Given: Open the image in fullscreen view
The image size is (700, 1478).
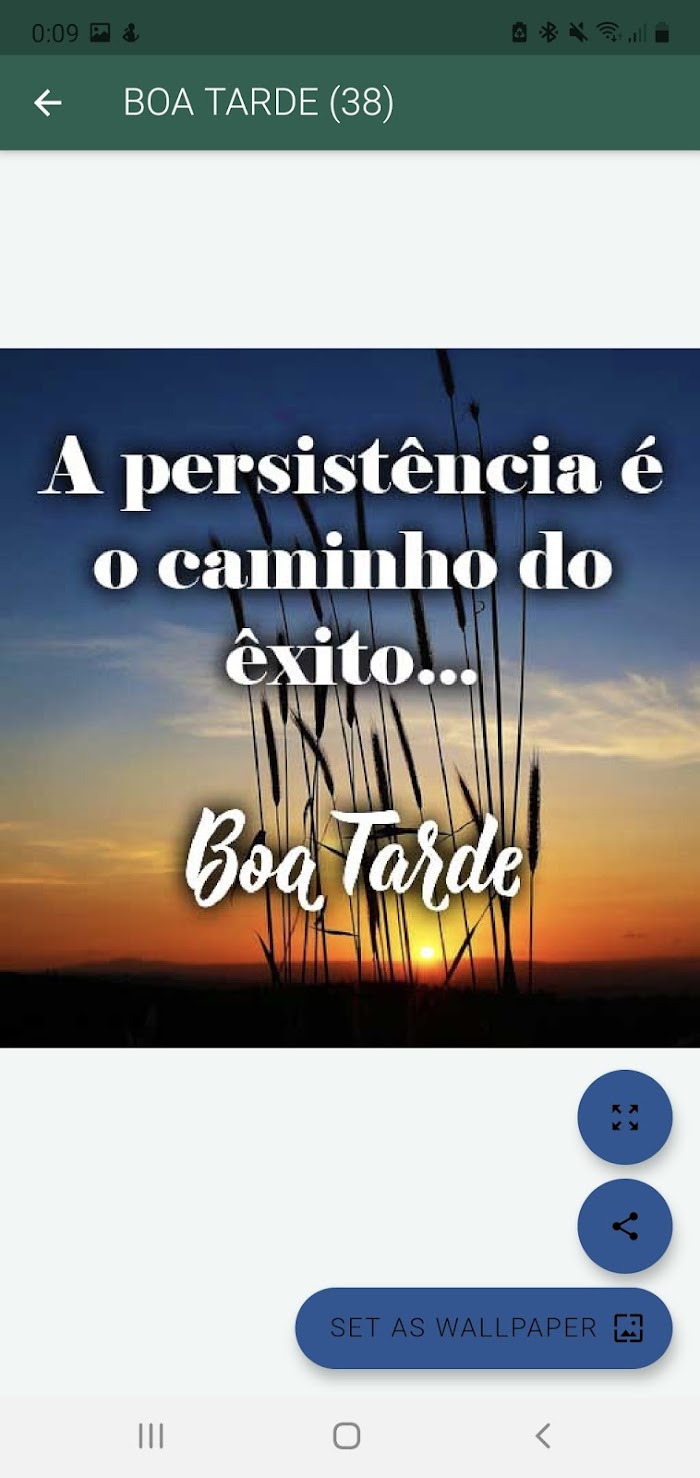Looking at the screenshot, I should coord(625,1117).
